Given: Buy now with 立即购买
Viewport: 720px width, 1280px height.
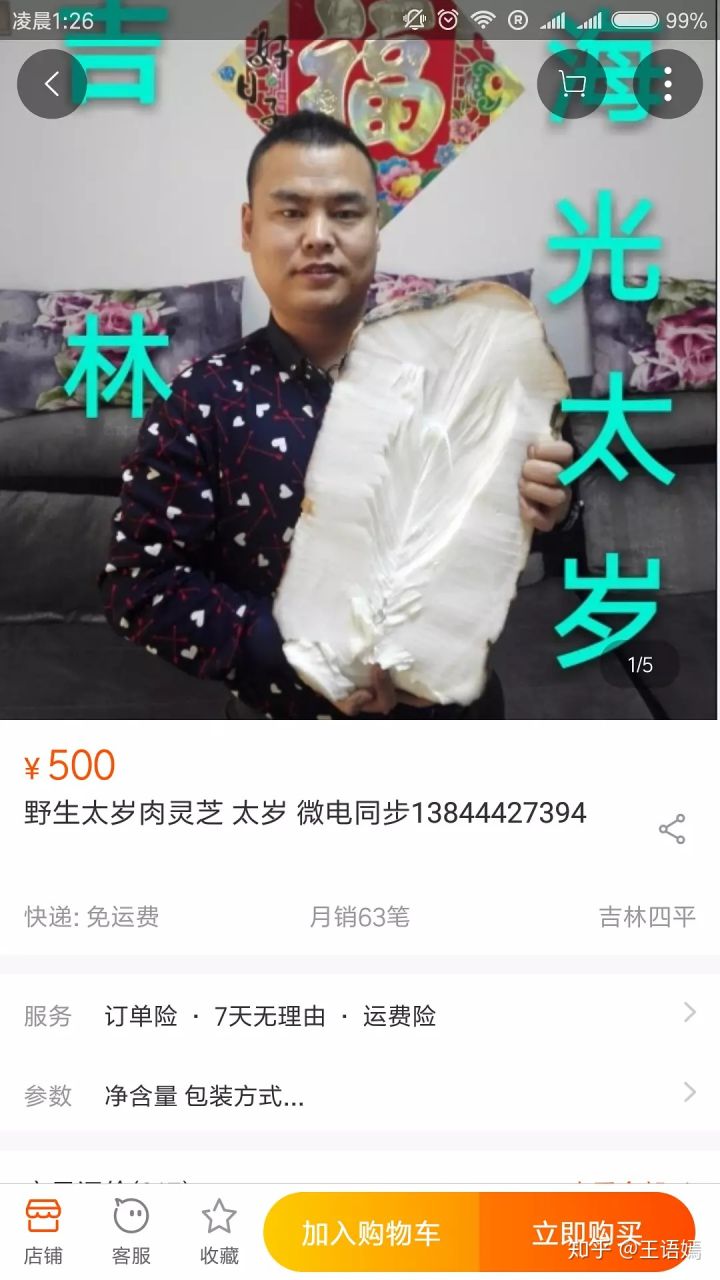Looking at the screenshot, I should (587, 1233).
